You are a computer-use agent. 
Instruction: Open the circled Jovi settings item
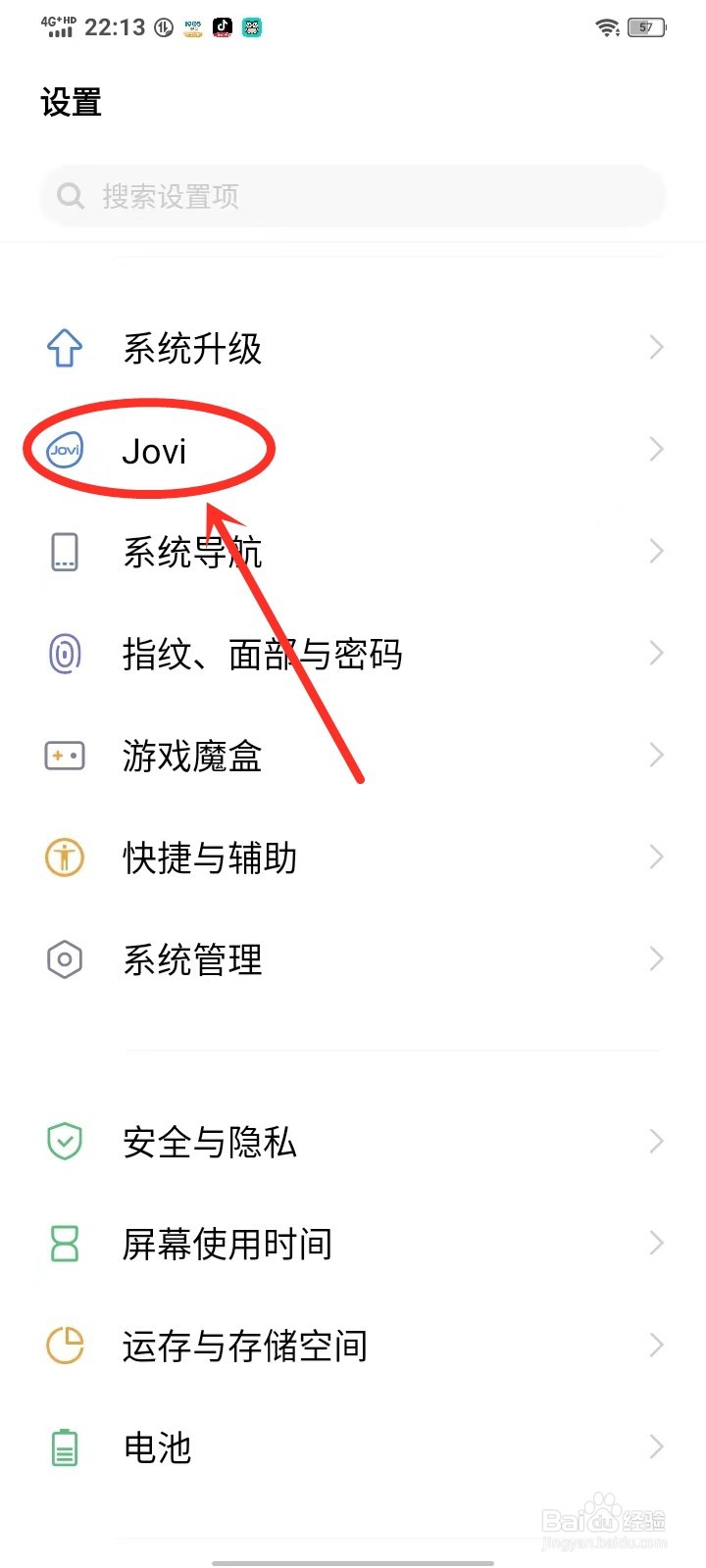(x=157, y=450)
